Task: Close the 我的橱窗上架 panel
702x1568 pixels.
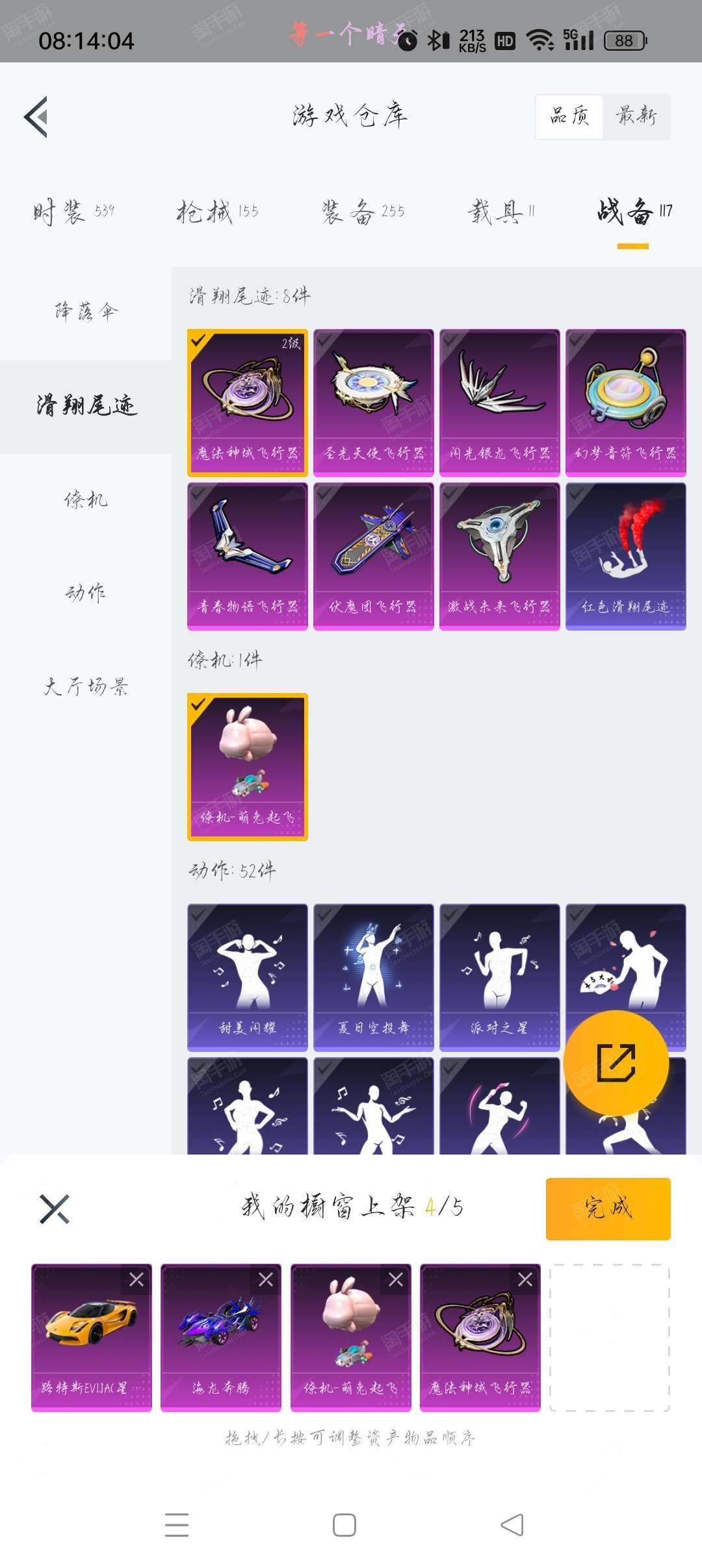Action: click(x=55, y=1209)
